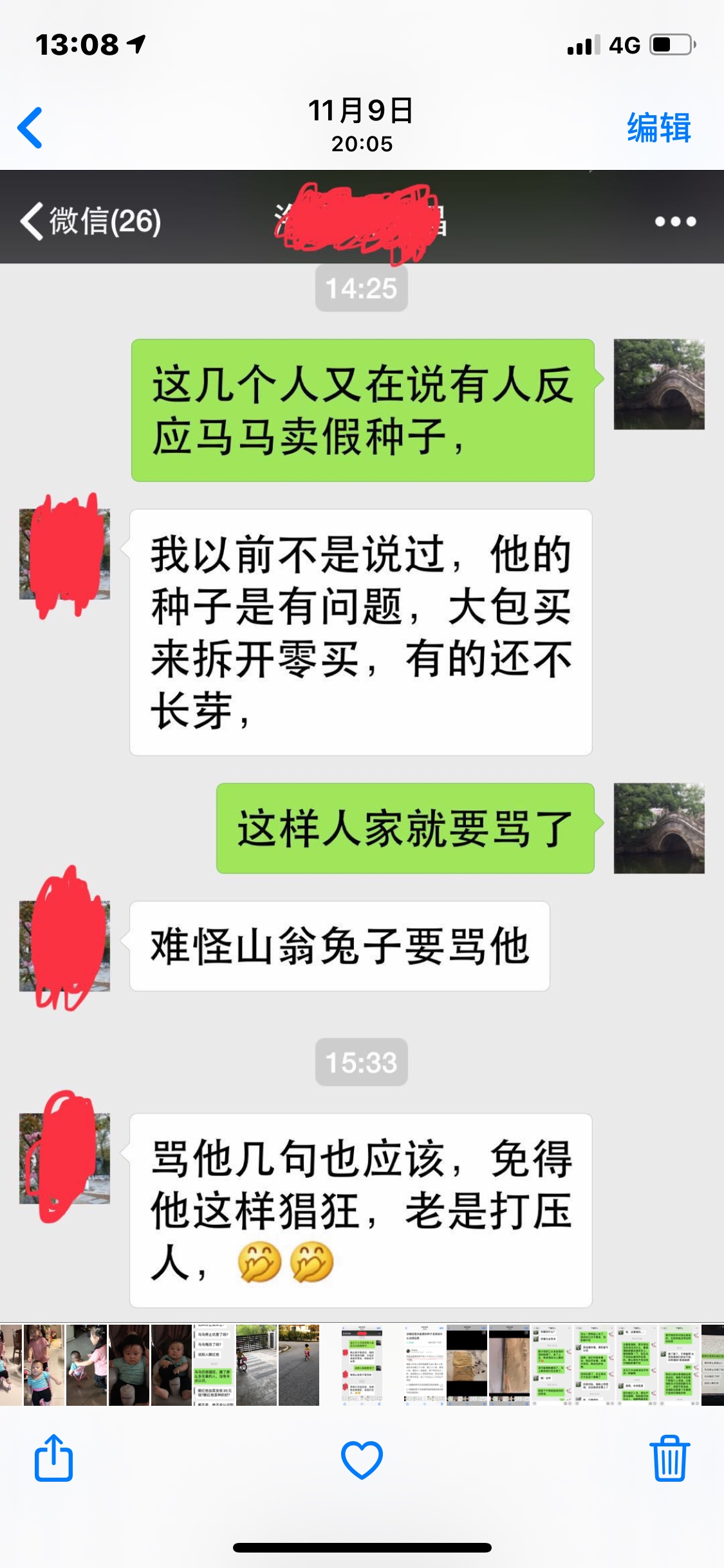Image resolution: width=724 pixels, height=1568 pixels.
Task: Open the thumbnail of the child cycling on the road
Action: 299,1365
